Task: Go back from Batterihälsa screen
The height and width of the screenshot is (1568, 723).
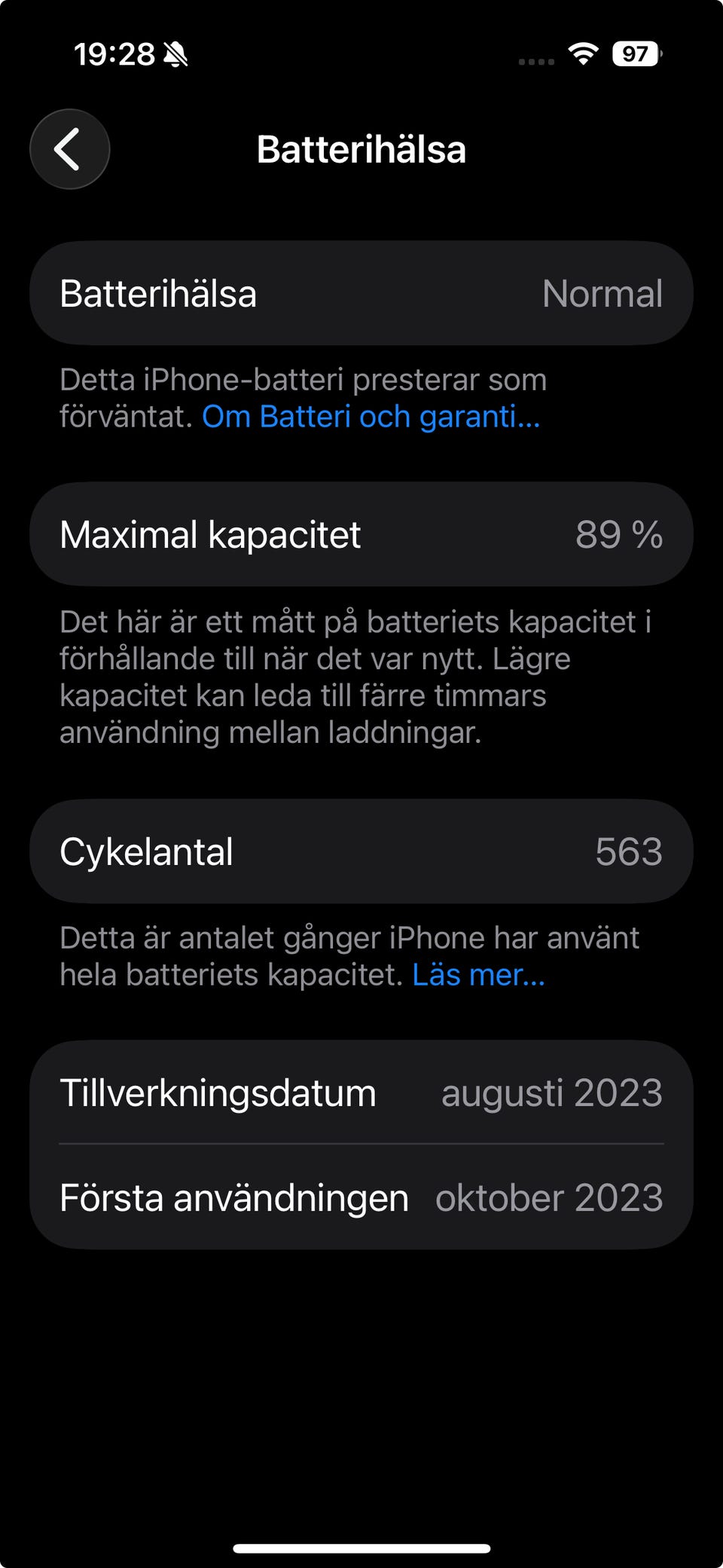Action: [x=69, y=149]
